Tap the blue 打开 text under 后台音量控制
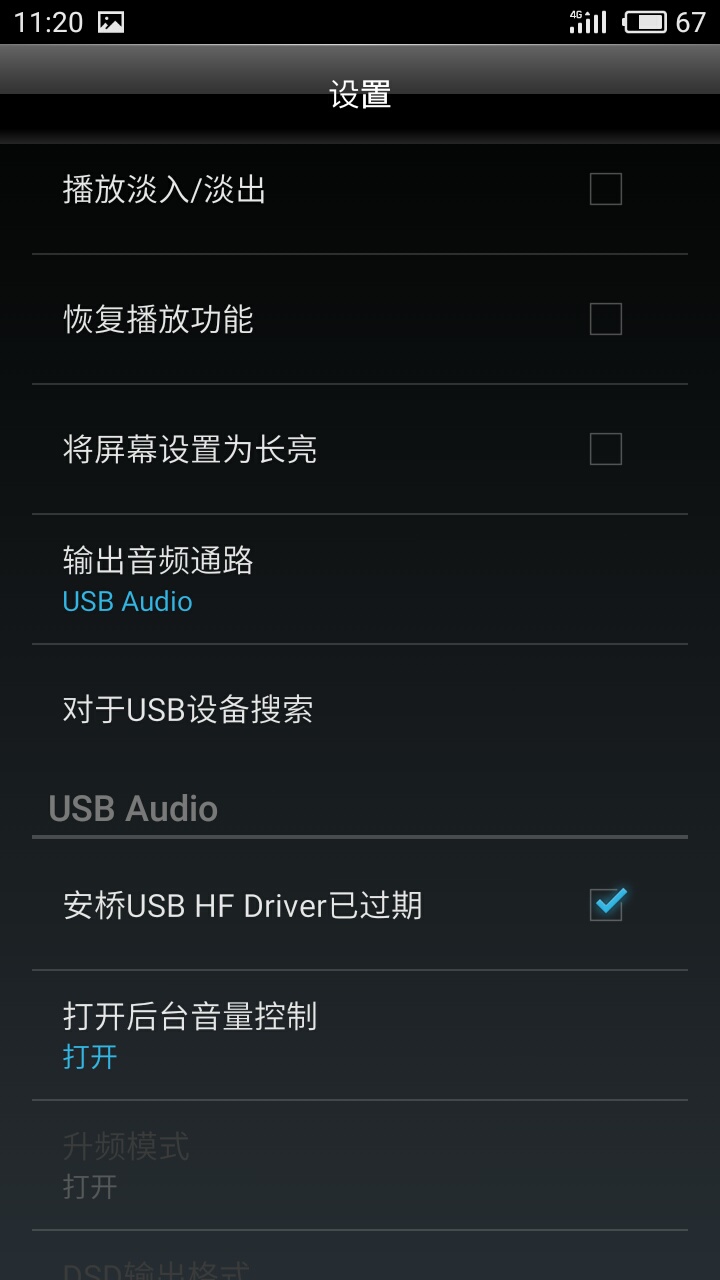720x1280 pixels. 88,1057
